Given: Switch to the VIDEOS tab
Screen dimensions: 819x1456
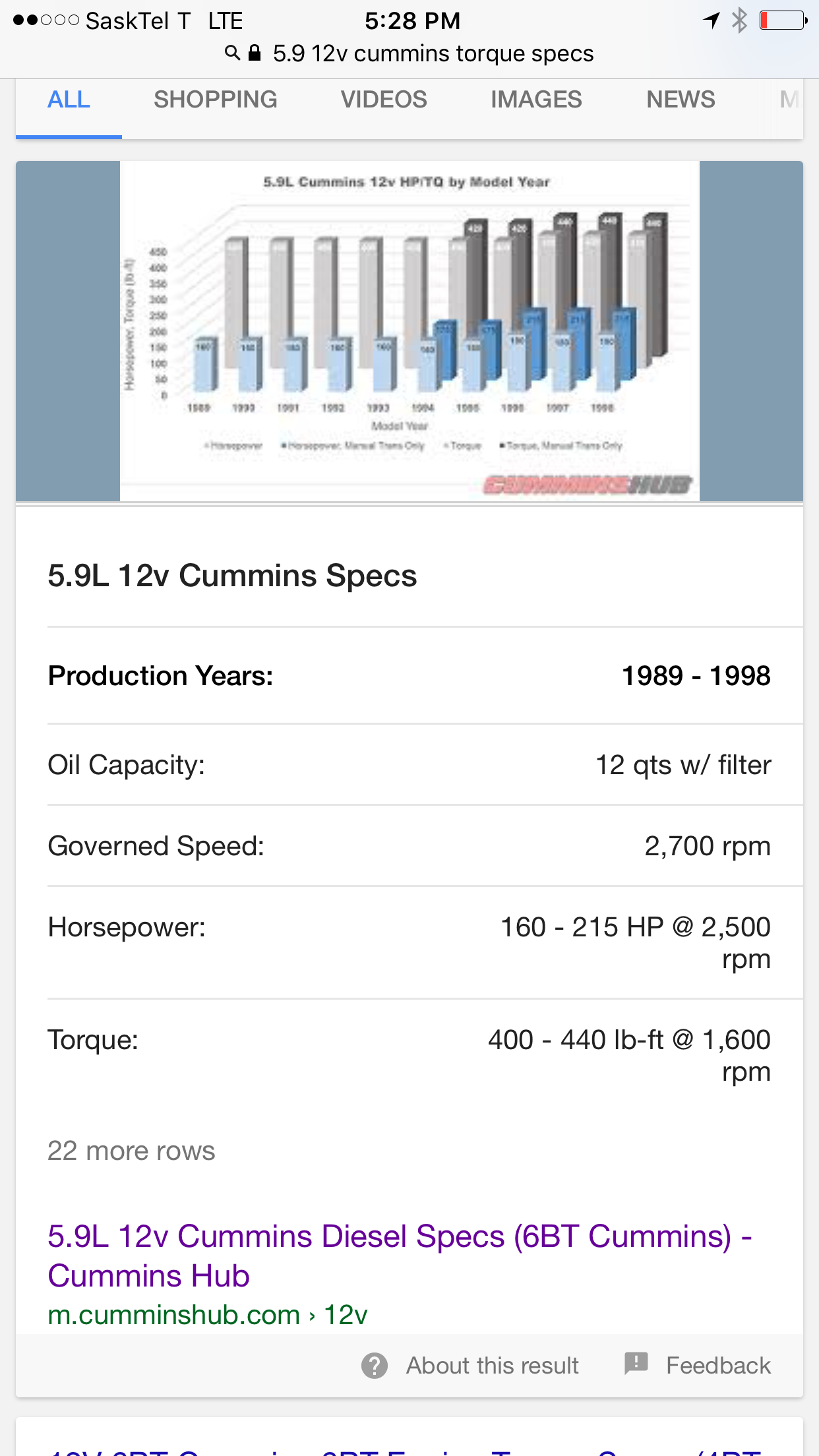Looking at the screenshot, I should point(383,99).
